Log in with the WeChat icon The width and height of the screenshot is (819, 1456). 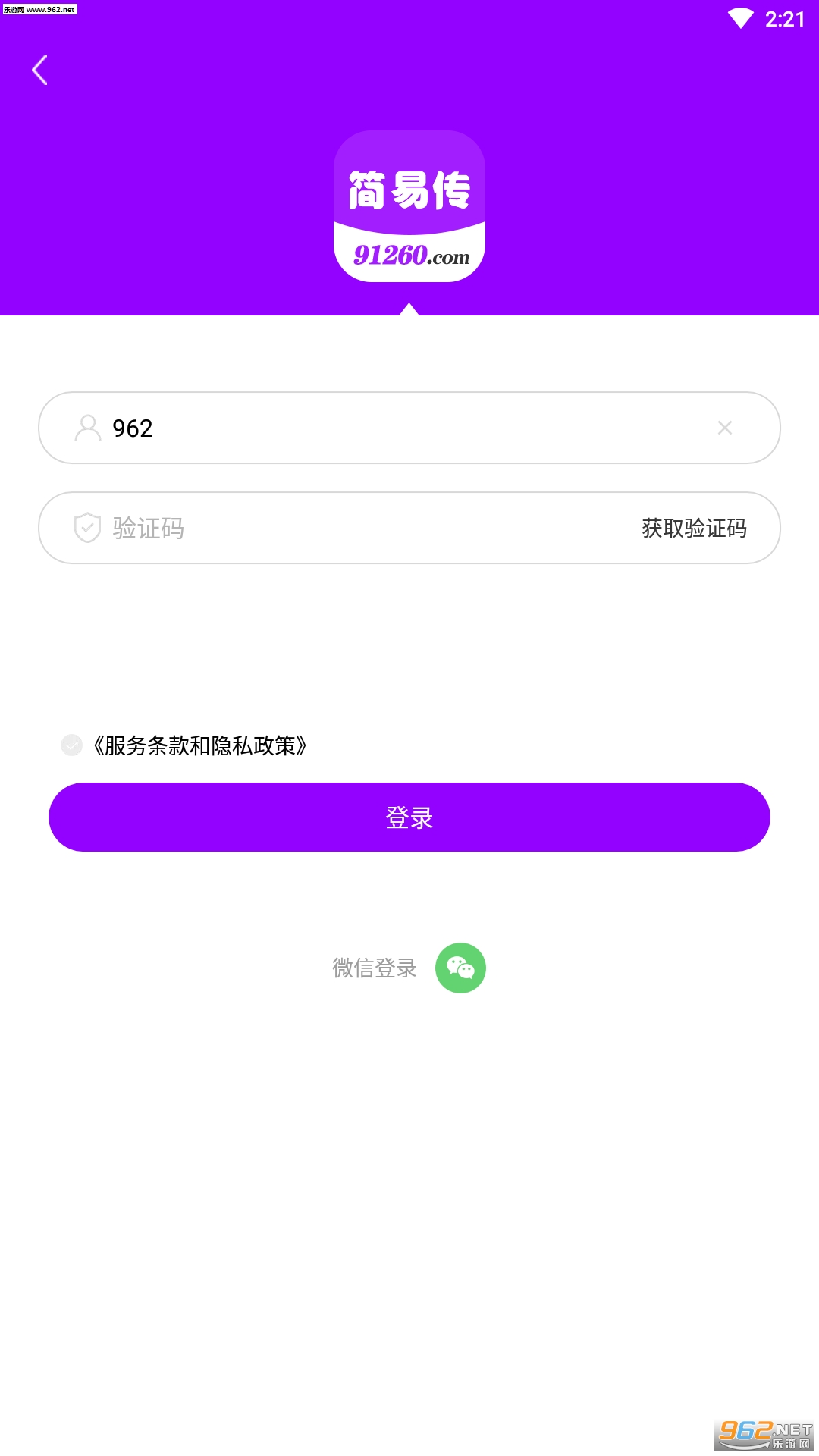[x=460, y=968]
